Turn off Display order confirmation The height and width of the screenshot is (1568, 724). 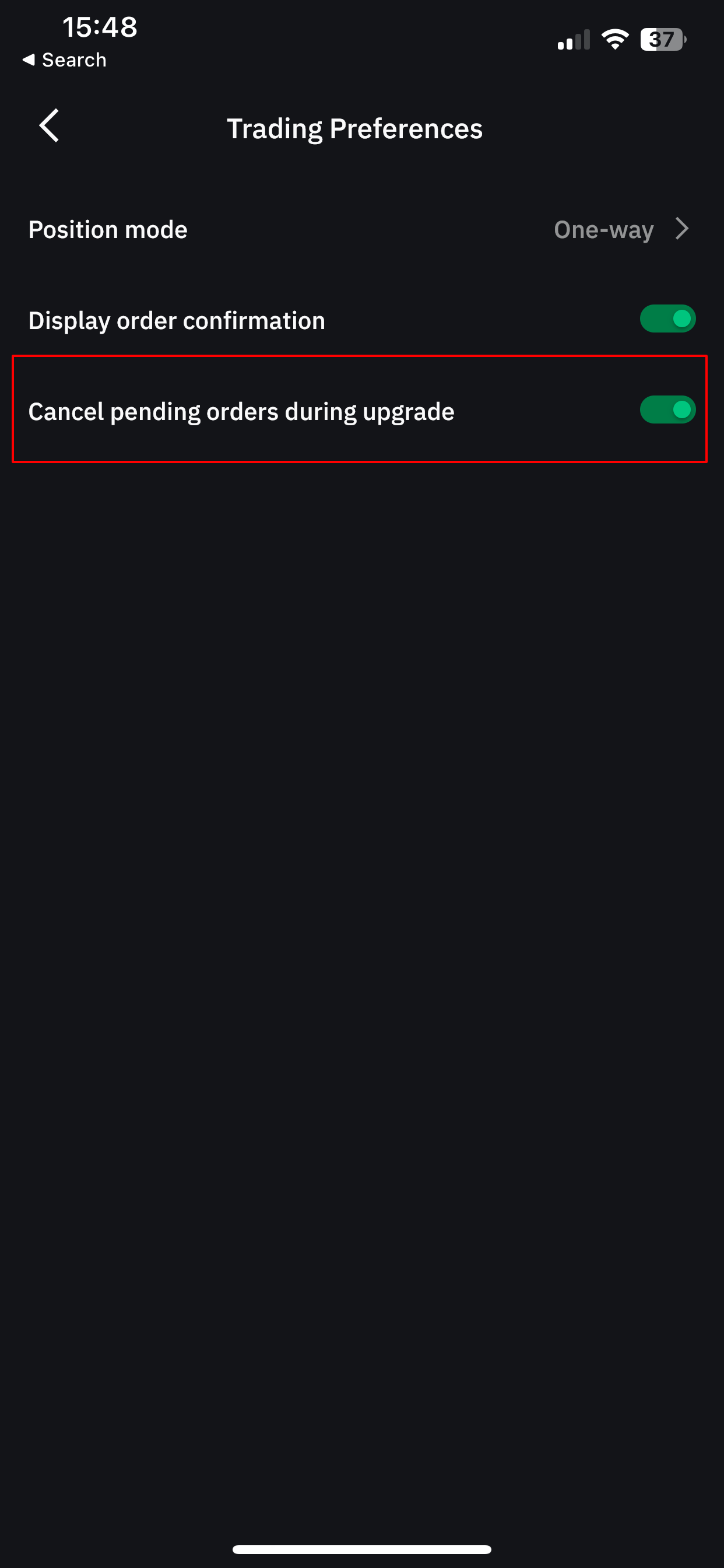[x=667, y=319]
